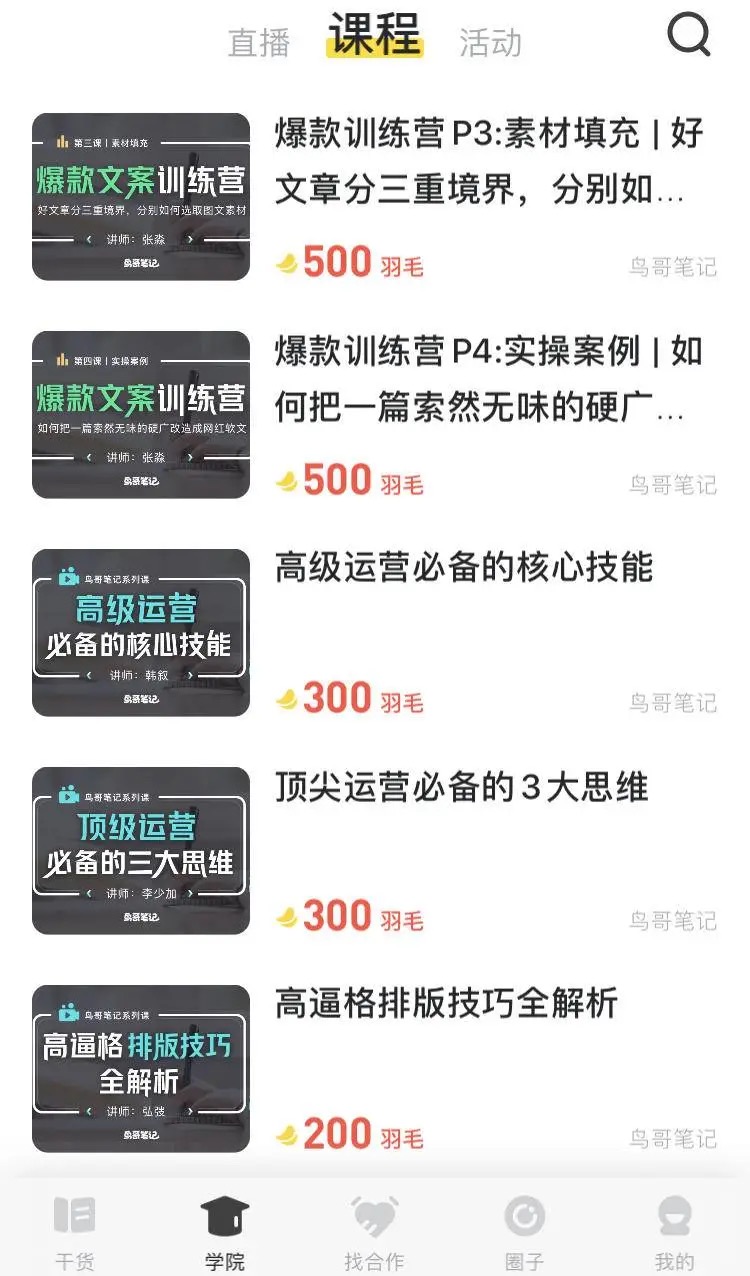Open the 顶尖运营必备的3大思维 course

click(x=375, y=851)
